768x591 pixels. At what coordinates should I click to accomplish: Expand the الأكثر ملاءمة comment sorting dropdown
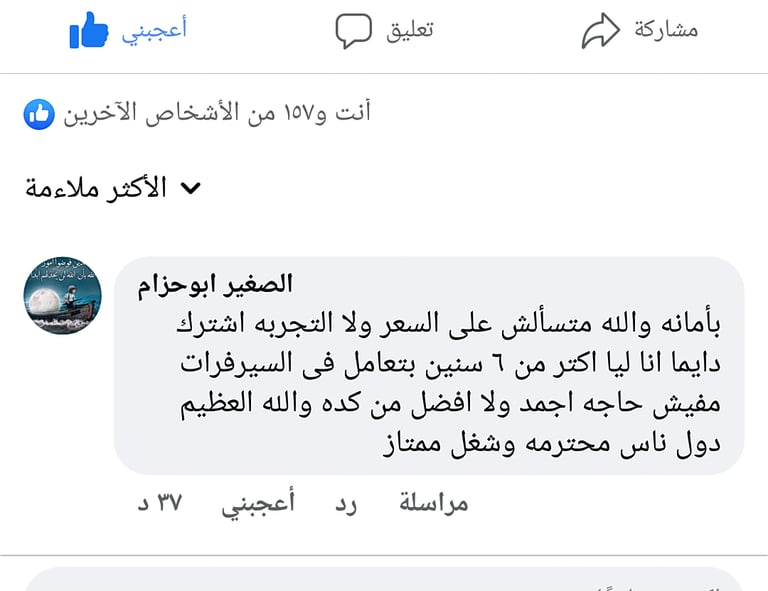(x=113, y=188)
